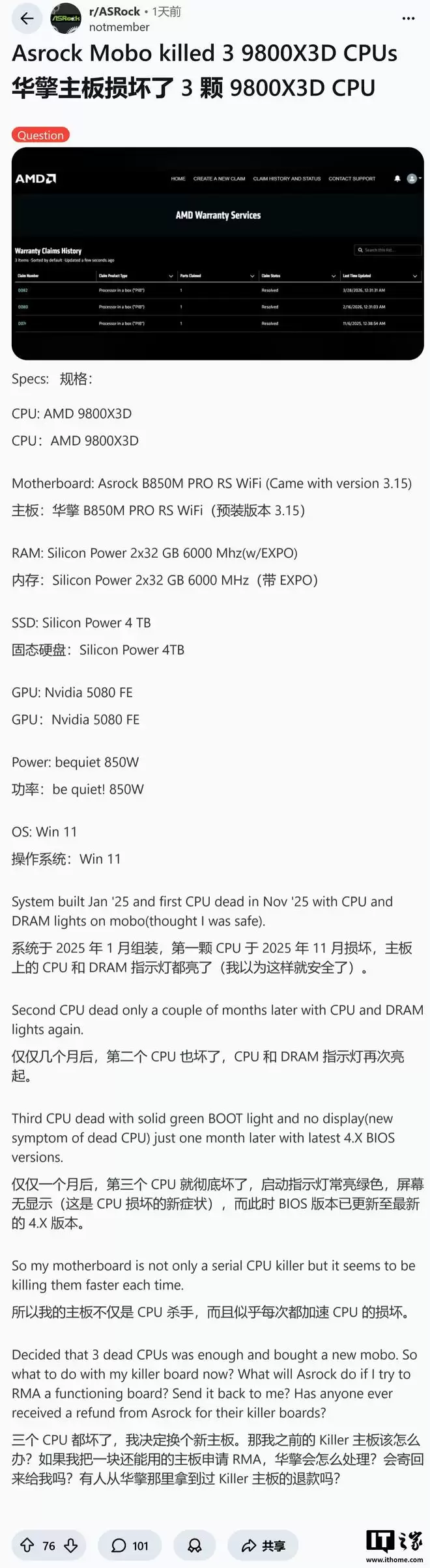Open the AMD Warranty Services image
430x1568 pixels.
tap(218, 254)
